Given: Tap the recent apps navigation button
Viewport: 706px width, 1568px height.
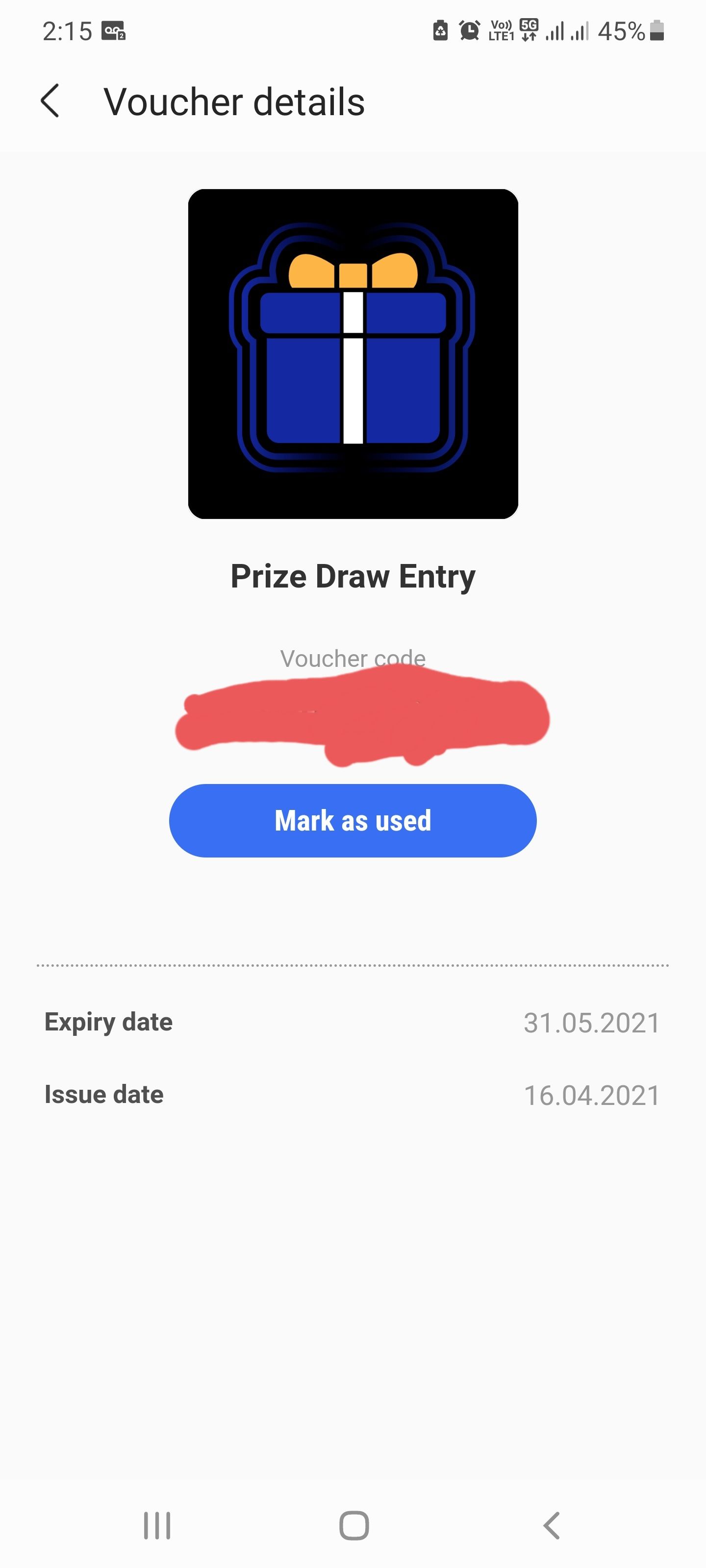Looking at the screenshot, I should (x=157, y=1525).
